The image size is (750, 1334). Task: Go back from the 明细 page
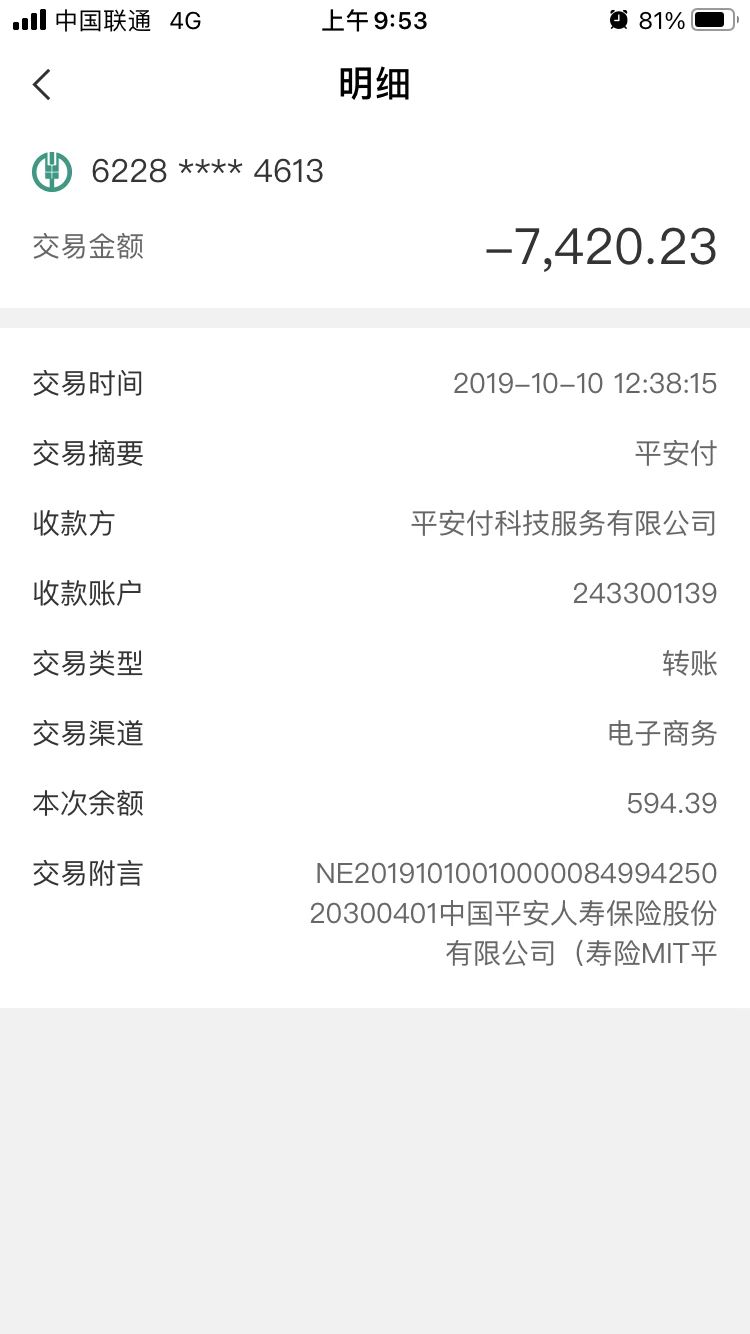tap(41, 85)
